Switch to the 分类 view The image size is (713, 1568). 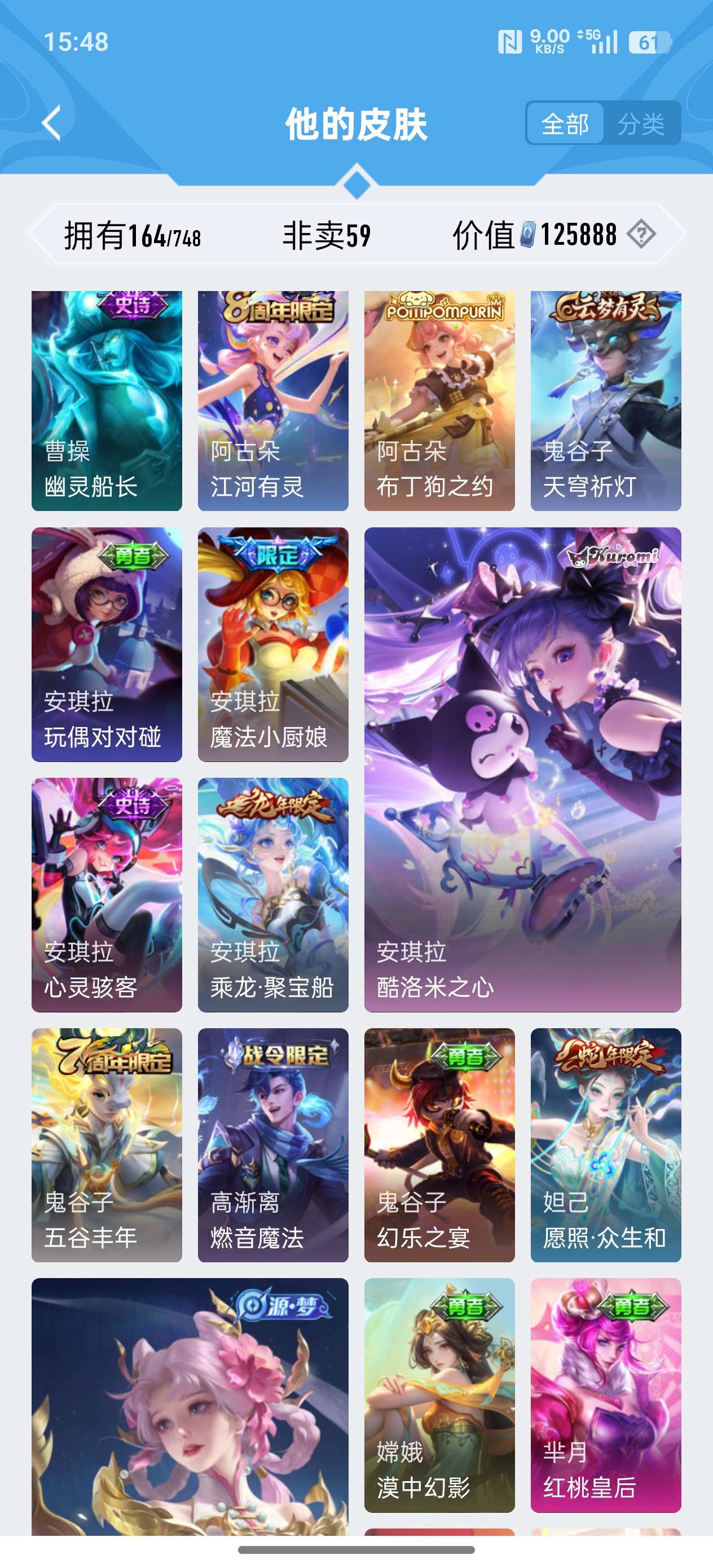point(641,124)
